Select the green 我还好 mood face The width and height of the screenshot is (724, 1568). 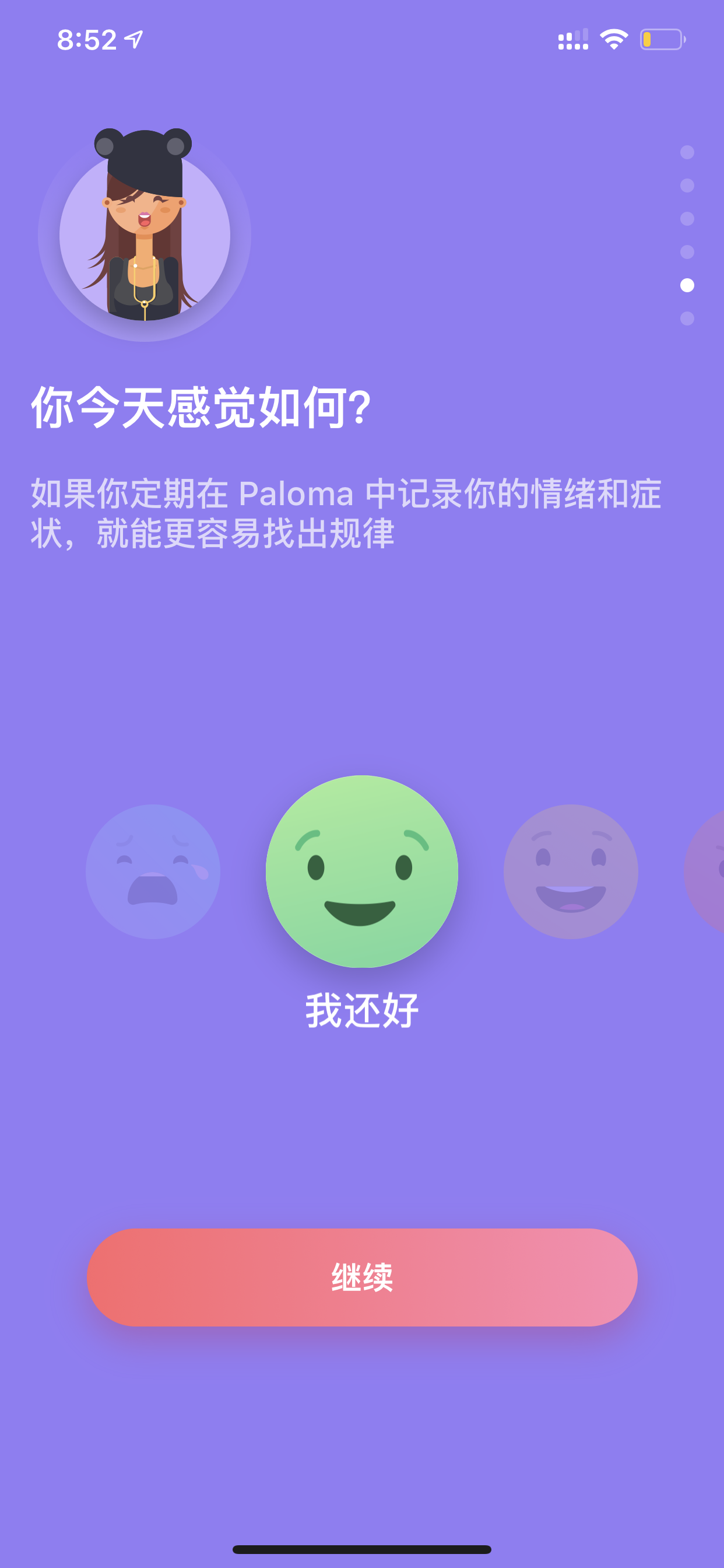(x=362, y=871)
